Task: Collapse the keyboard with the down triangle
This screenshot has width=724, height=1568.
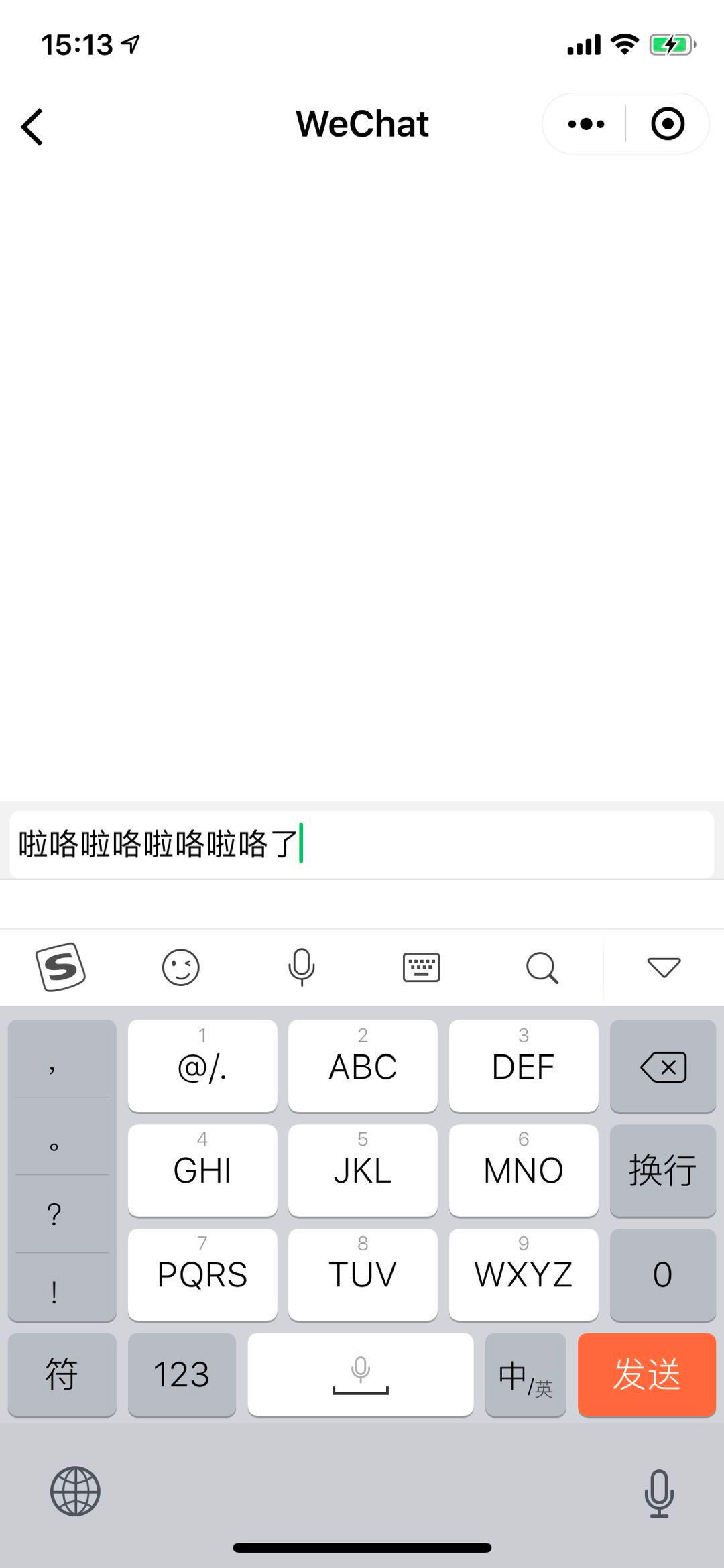Action: tap(664, 967)
